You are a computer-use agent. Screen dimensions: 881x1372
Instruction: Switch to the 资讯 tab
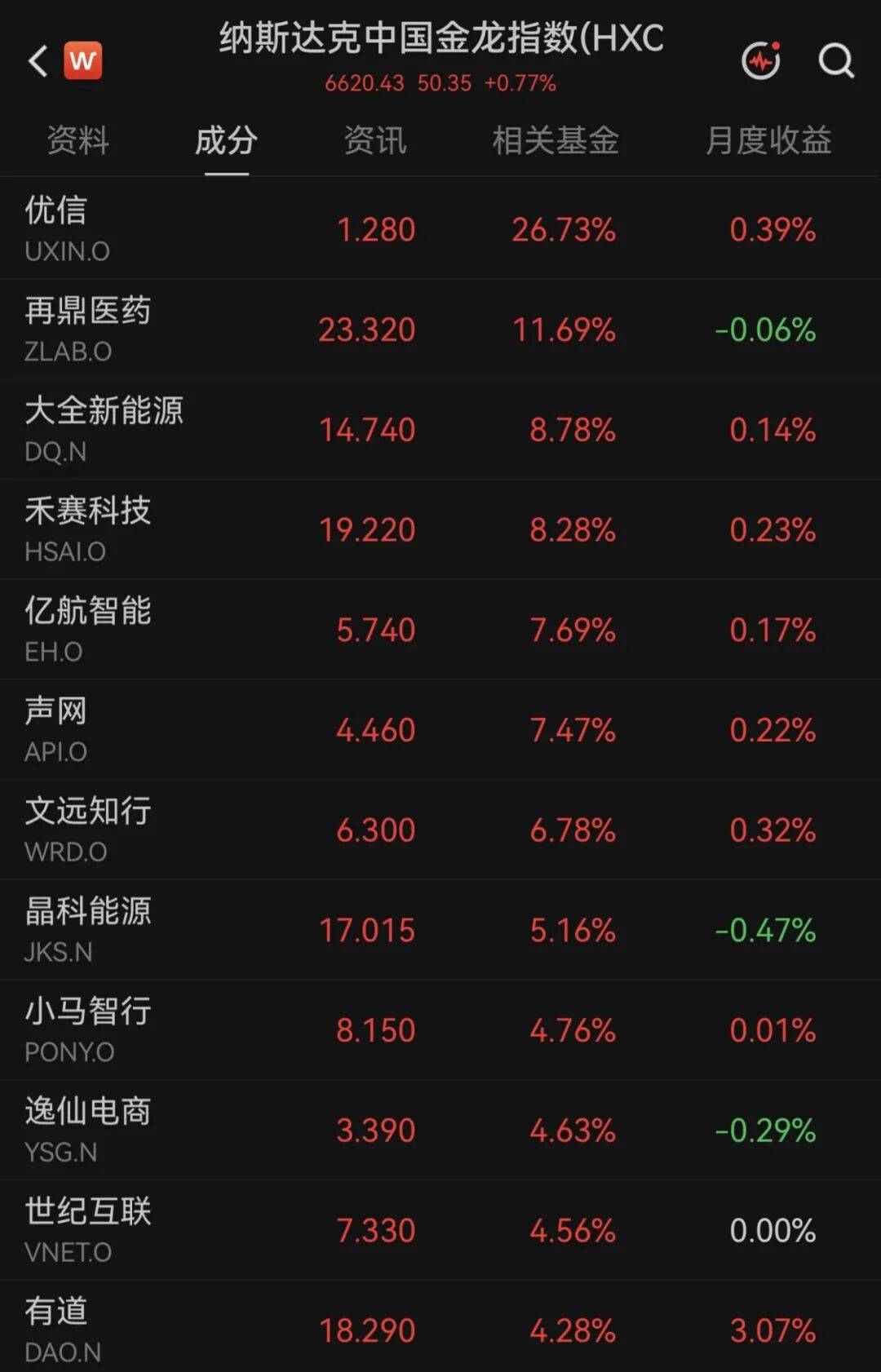tap(374, 140)
